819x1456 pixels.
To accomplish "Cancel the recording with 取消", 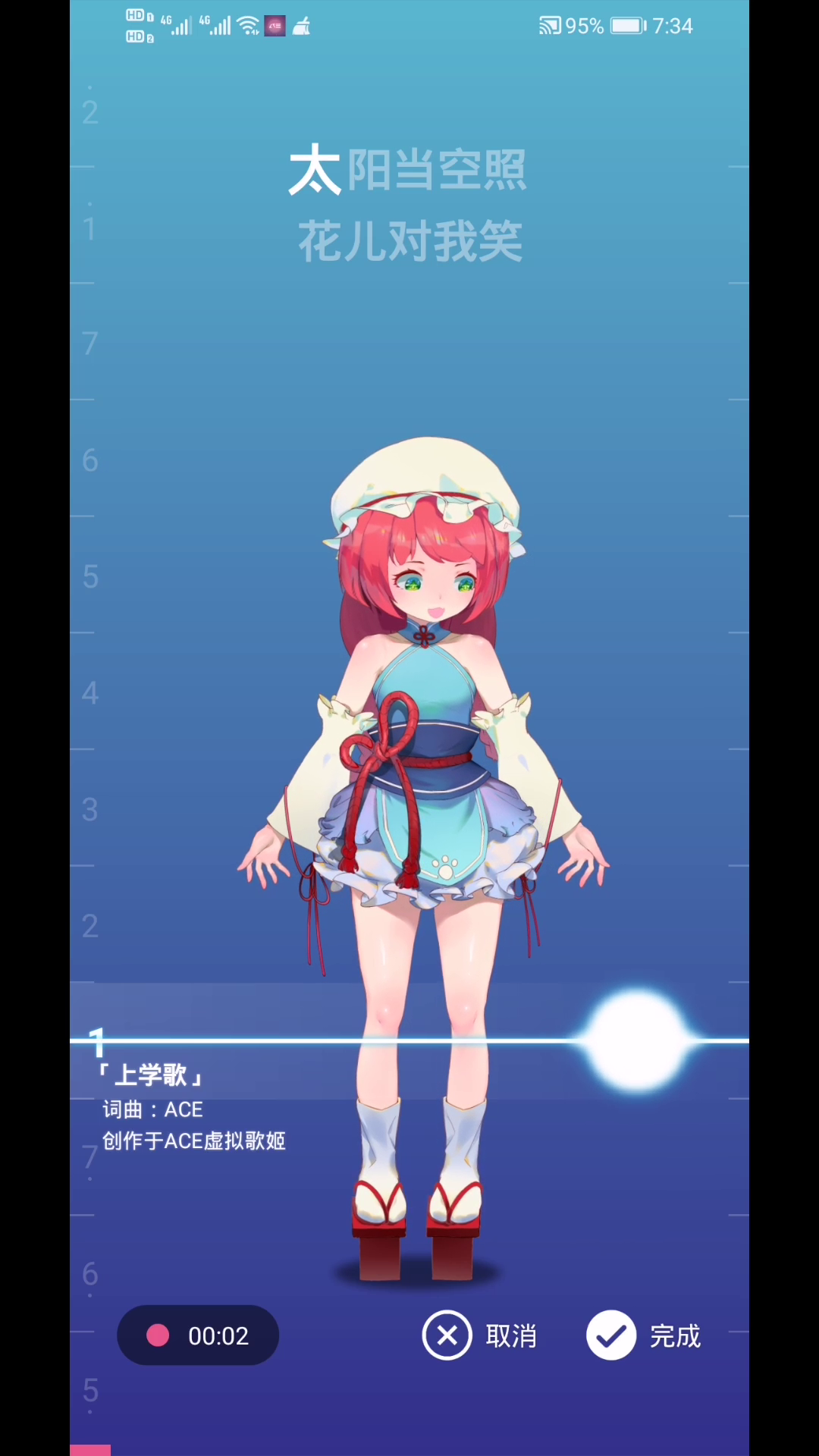I will pos(479,1335).
